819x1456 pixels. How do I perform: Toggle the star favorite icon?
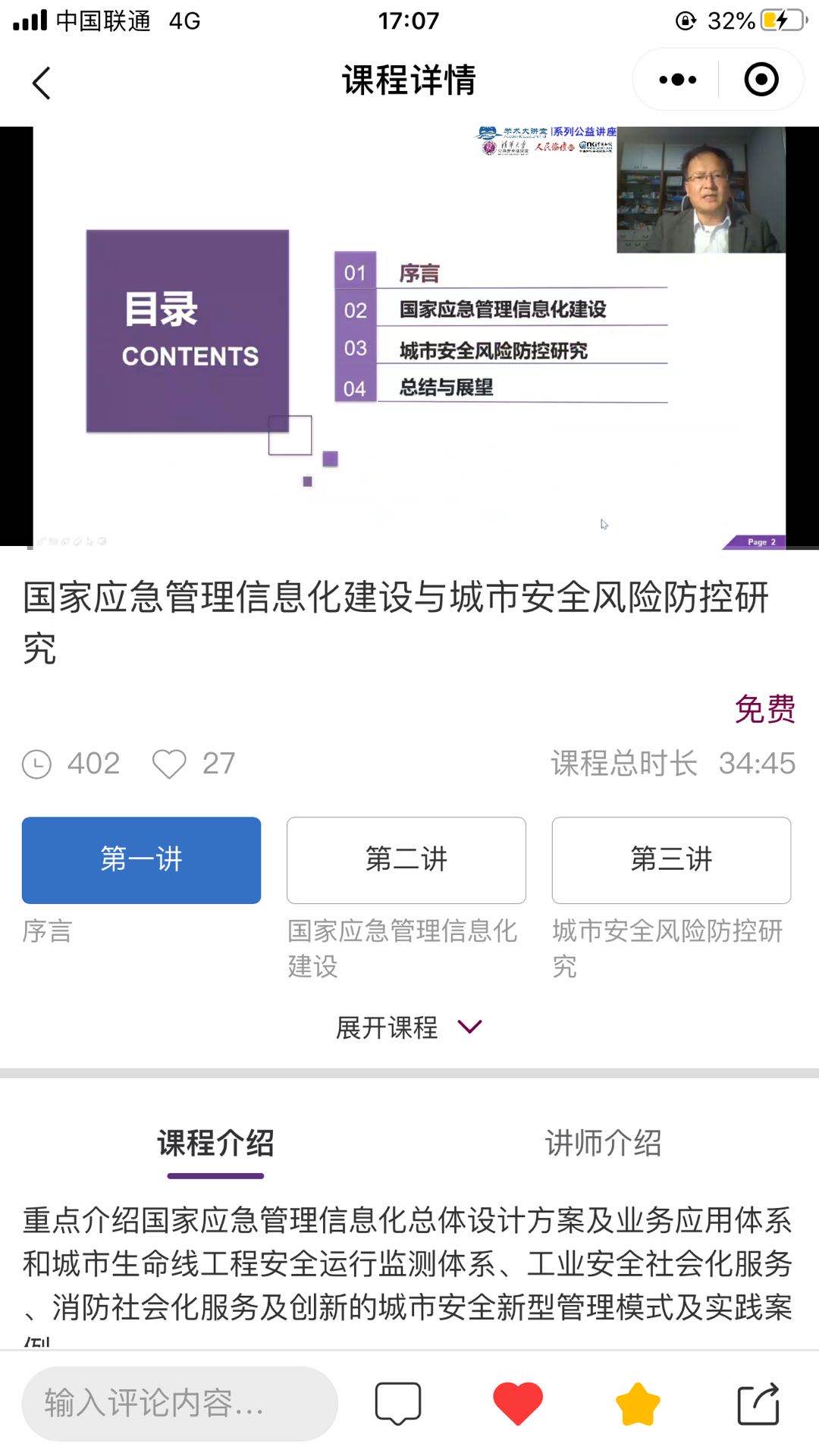638,1403
